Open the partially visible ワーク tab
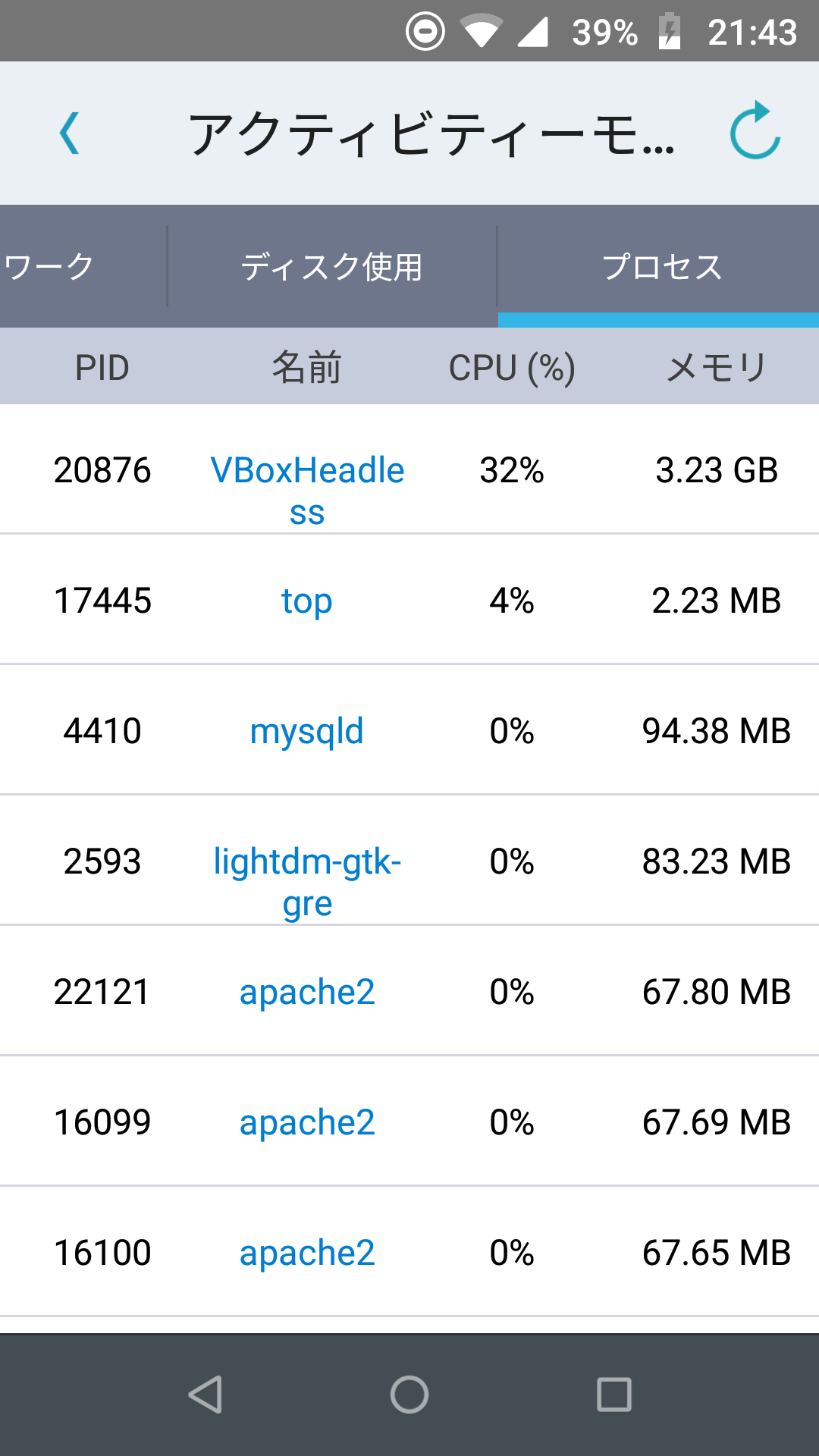 (49, 267)
